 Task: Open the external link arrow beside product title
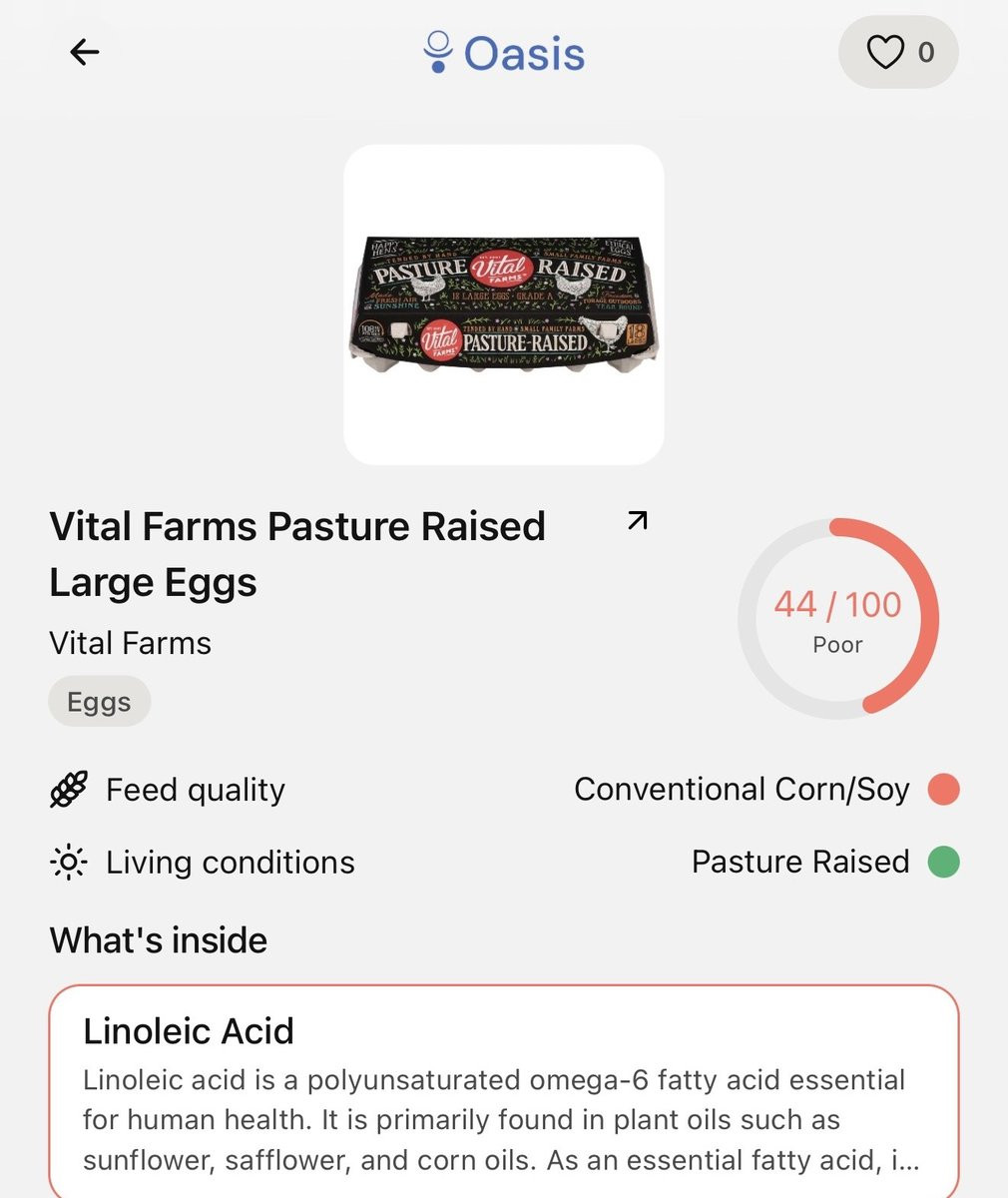click(637, 520)
